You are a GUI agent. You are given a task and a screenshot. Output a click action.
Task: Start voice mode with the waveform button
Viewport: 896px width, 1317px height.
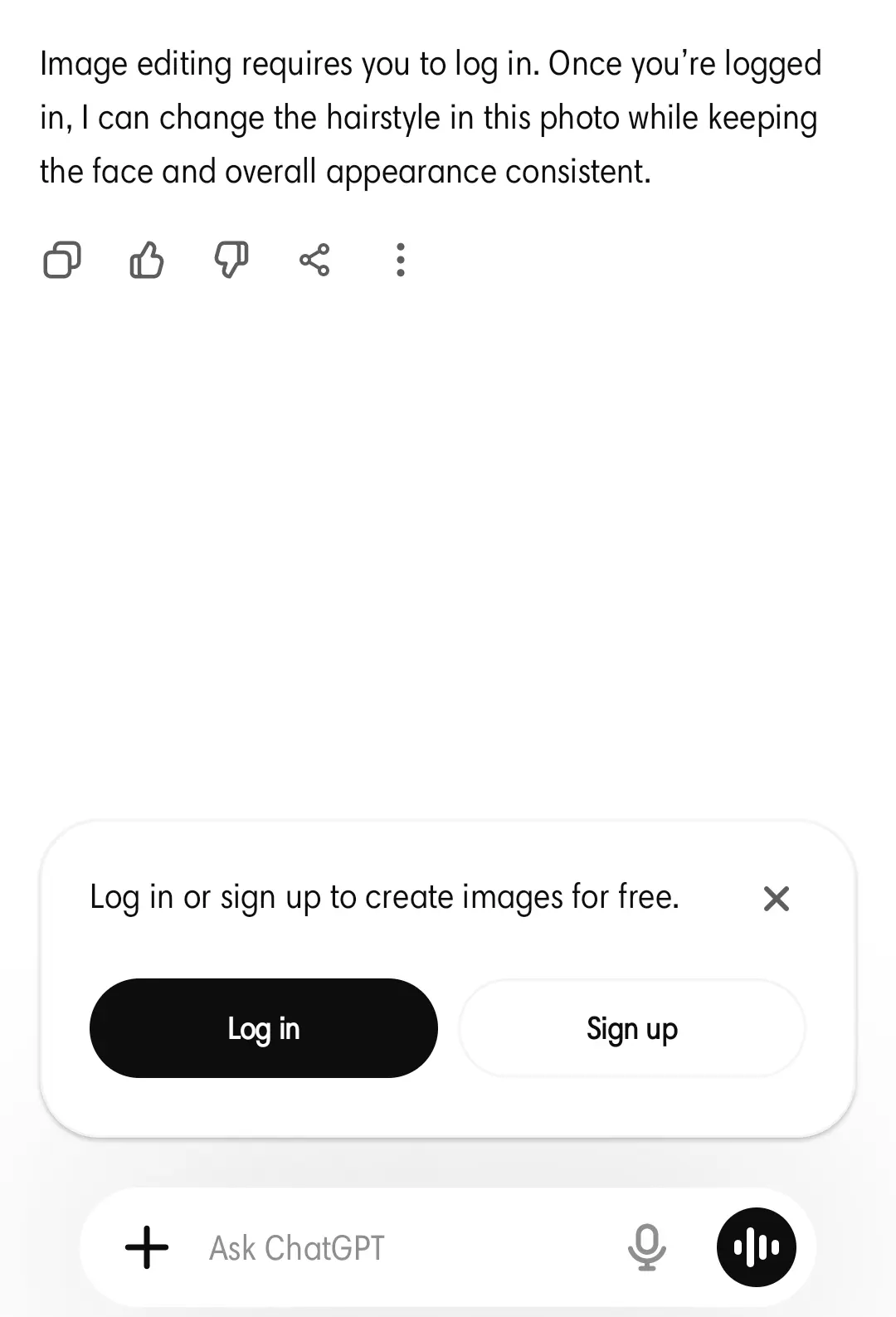(x=757, y=1247)
